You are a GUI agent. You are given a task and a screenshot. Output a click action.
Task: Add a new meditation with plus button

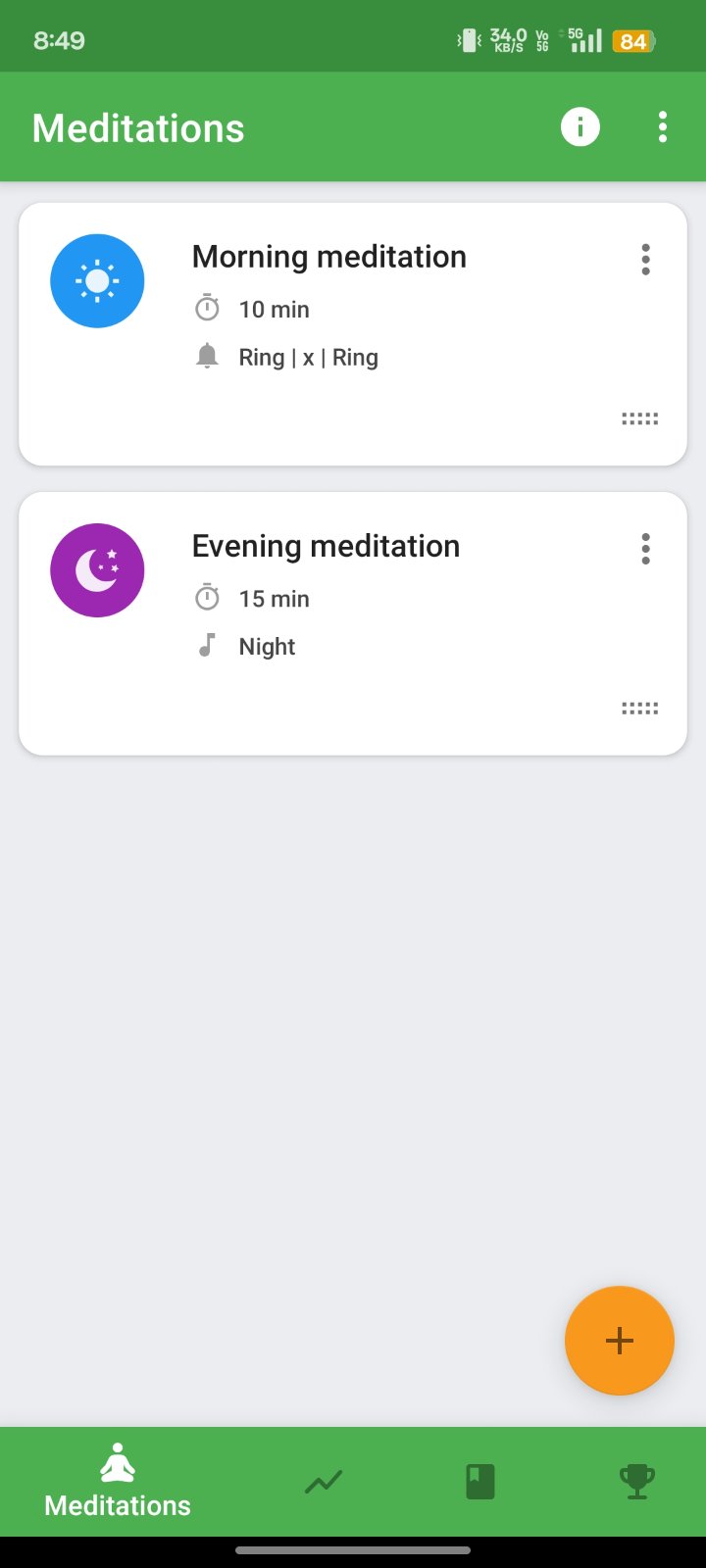tap(619, 1340)
